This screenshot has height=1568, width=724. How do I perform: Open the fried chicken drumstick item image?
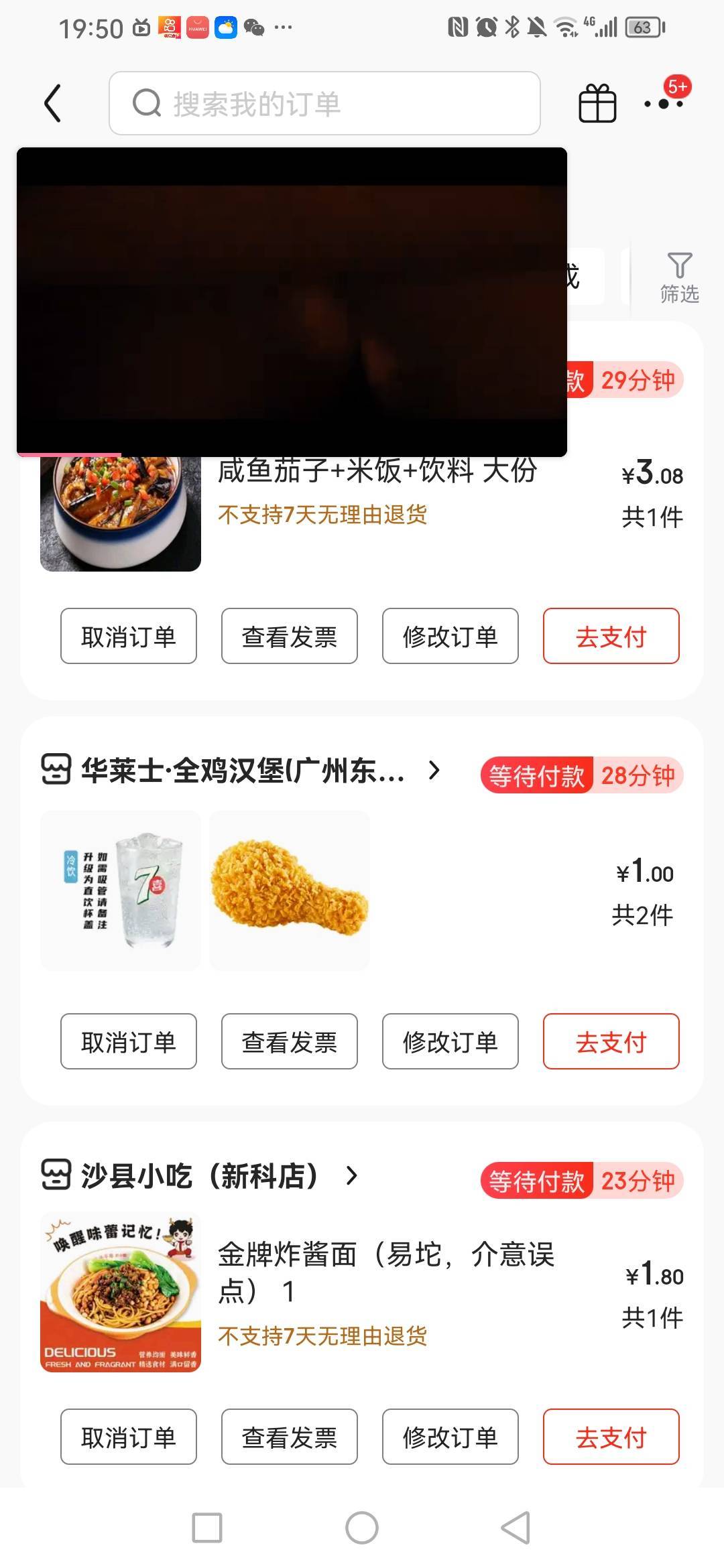click(x=290, y=891)
